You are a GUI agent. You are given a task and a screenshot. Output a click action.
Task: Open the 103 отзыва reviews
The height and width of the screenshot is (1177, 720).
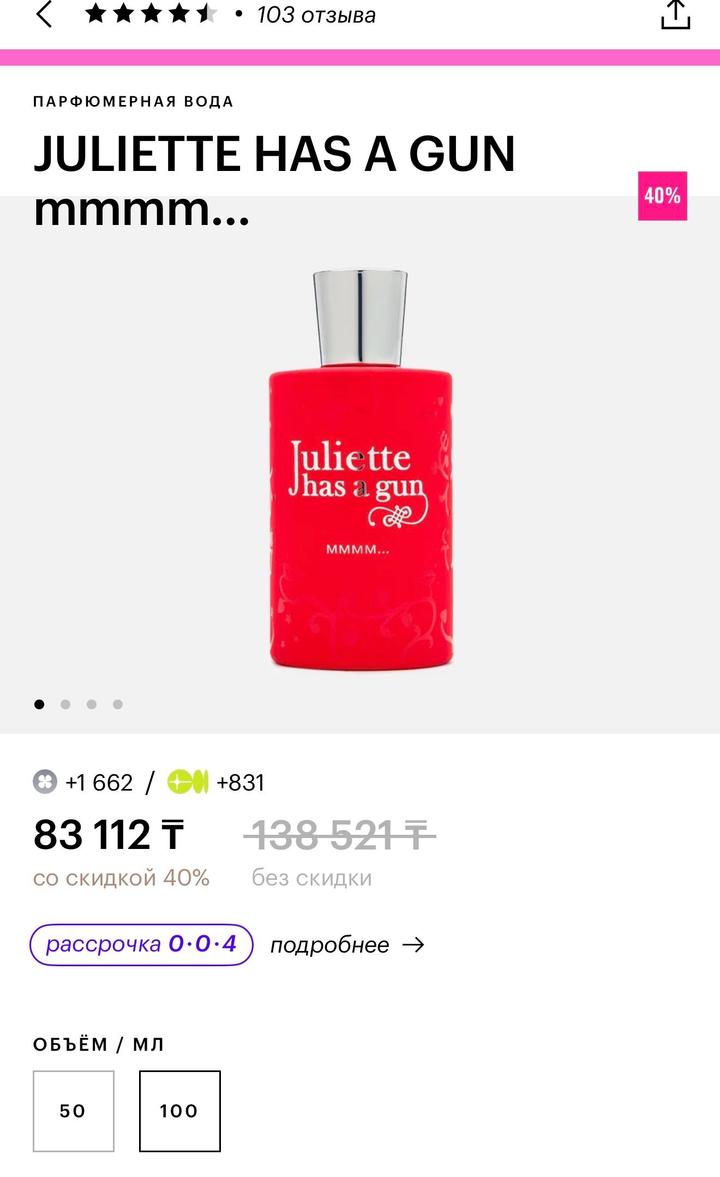[x=316, y=15]
